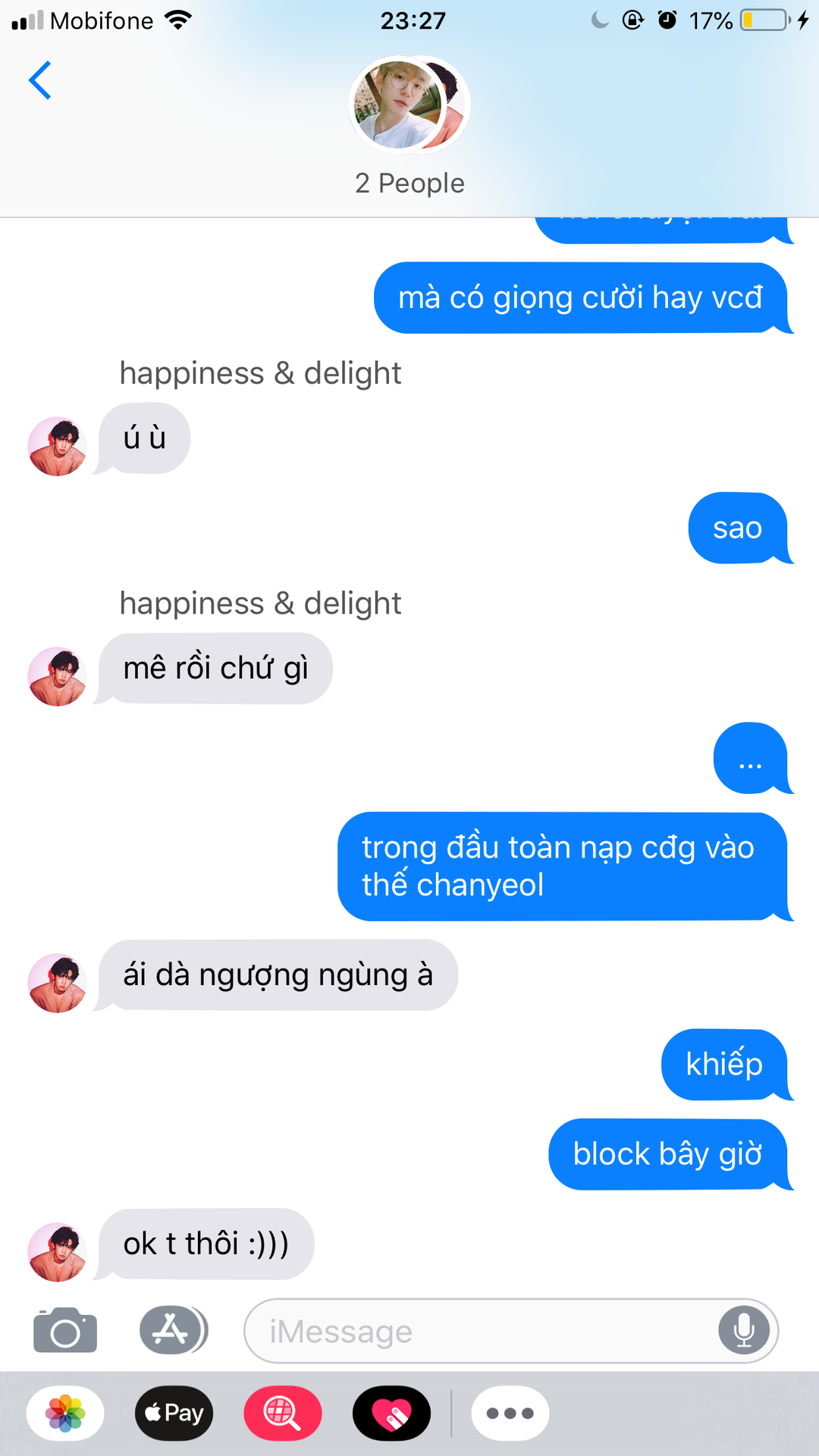Record an audio message with the microphone
Screen dimensions: 819x1456
[x=744, y=1331]
